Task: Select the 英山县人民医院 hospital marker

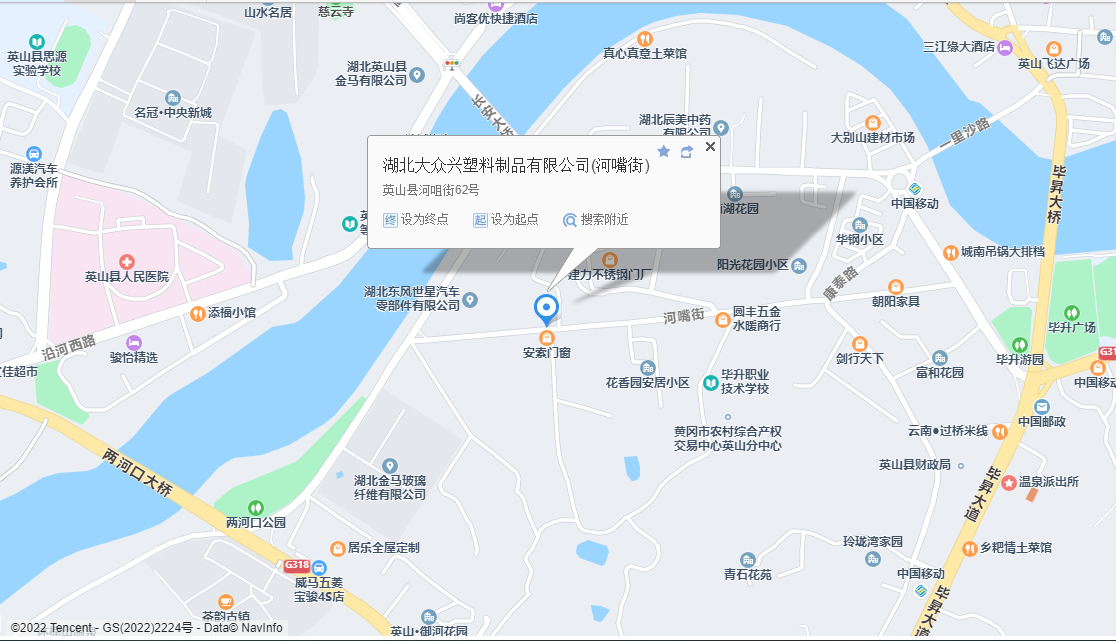Action: (x=127, y=261)
